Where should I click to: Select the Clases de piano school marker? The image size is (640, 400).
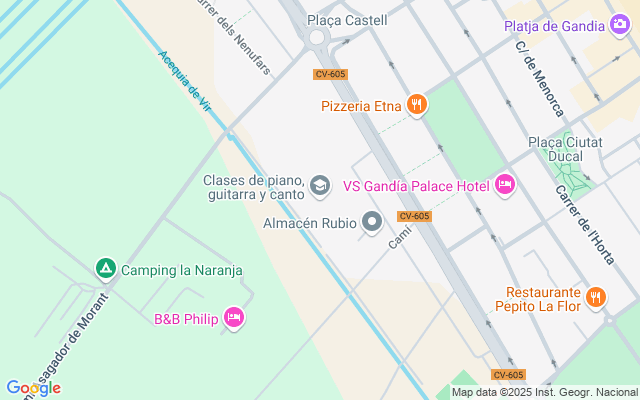(320, 184)
